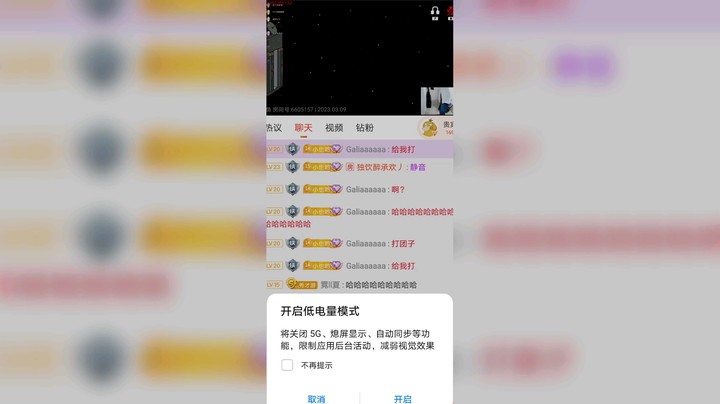Switch to the 热议 tab
The width and height of the screenshot is (720, 404).
[274, 128]
